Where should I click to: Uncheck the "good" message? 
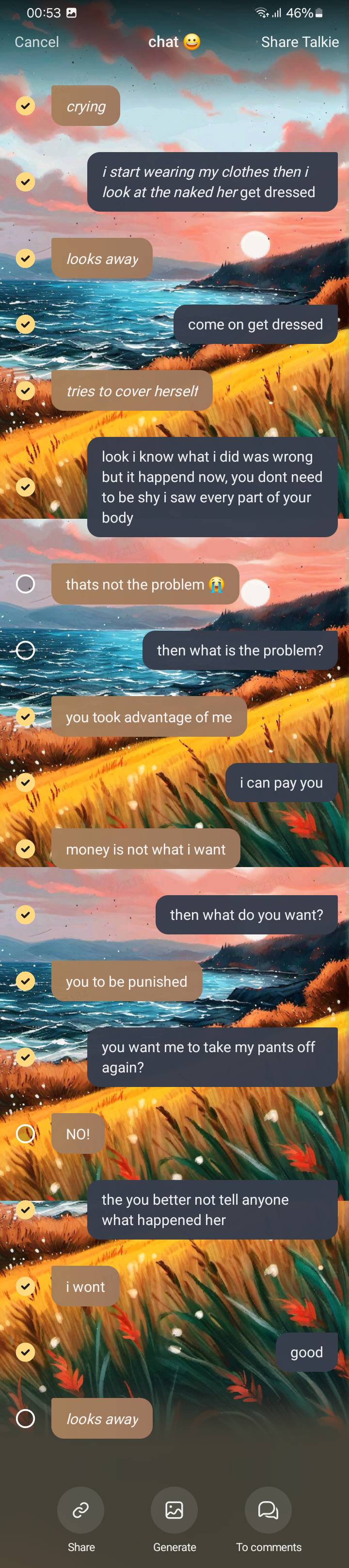(x=25, y=1352)
